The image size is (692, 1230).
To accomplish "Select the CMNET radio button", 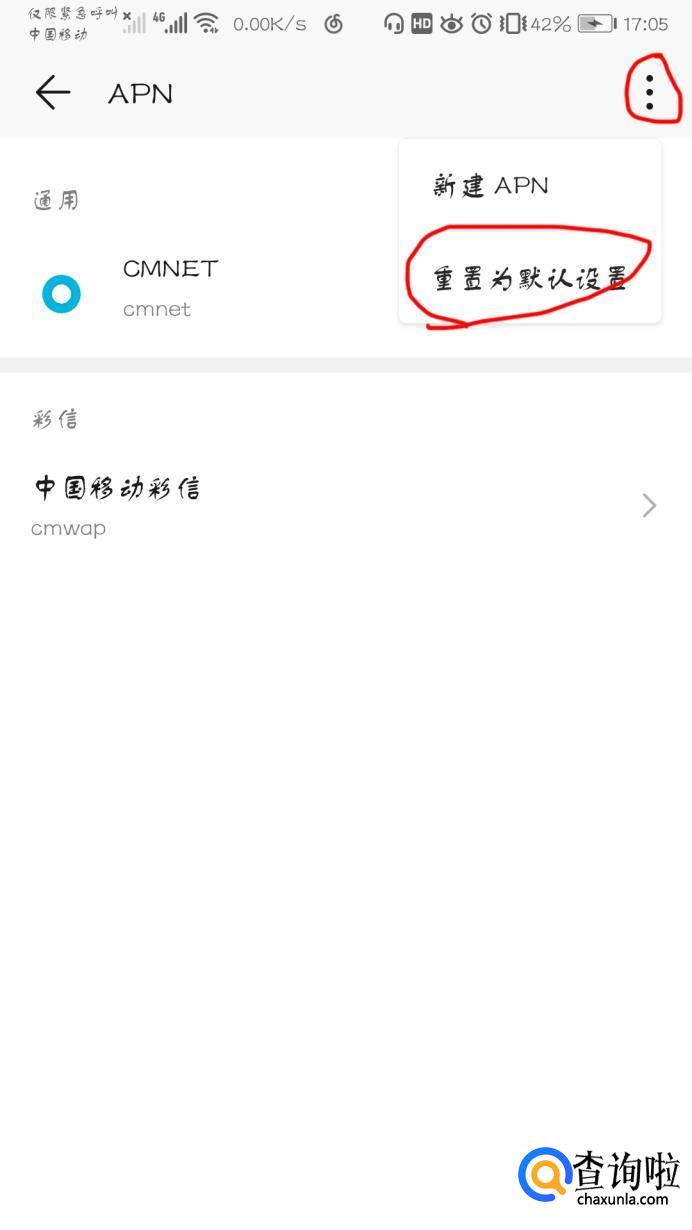I will (61, 294).
